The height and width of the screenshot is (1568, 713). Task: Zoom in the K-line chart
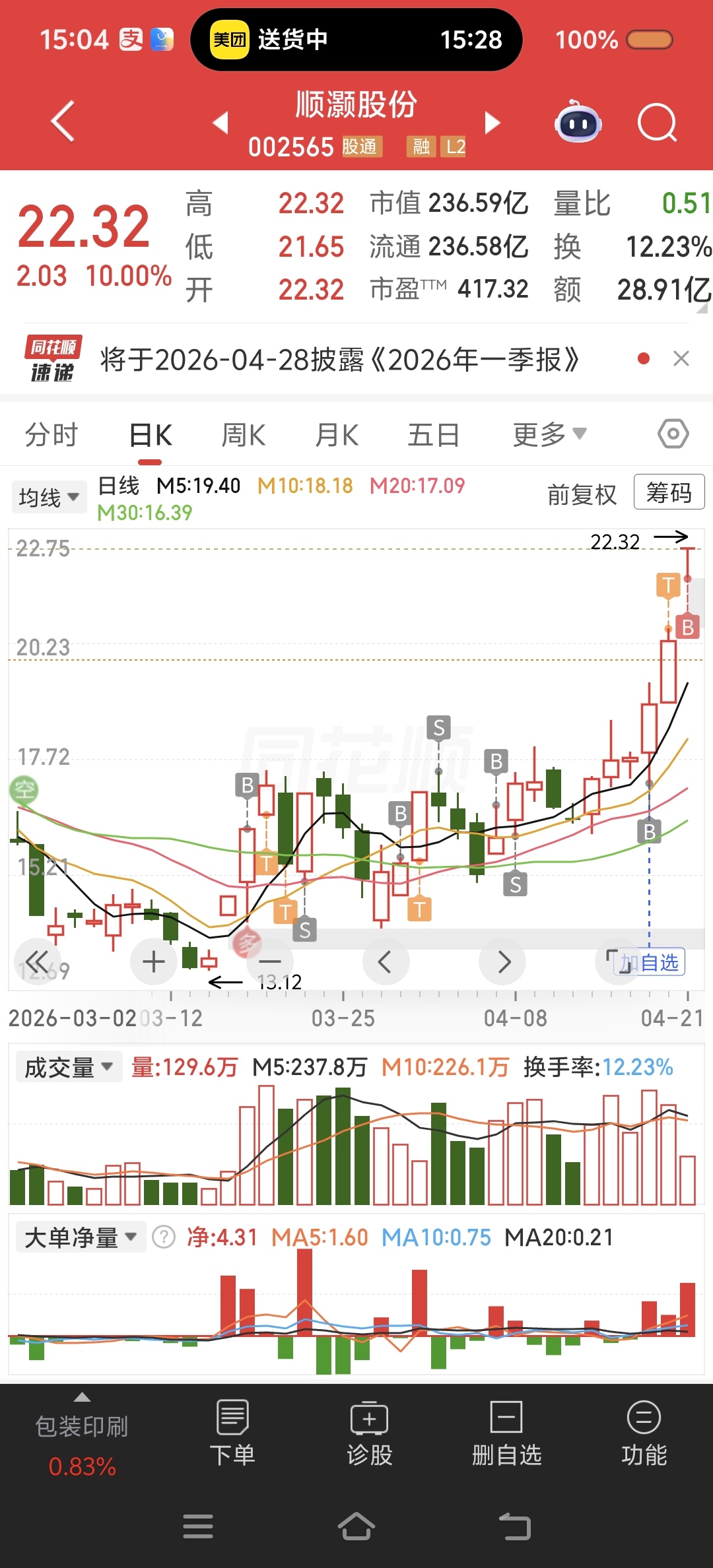click(x=154, y=962)
